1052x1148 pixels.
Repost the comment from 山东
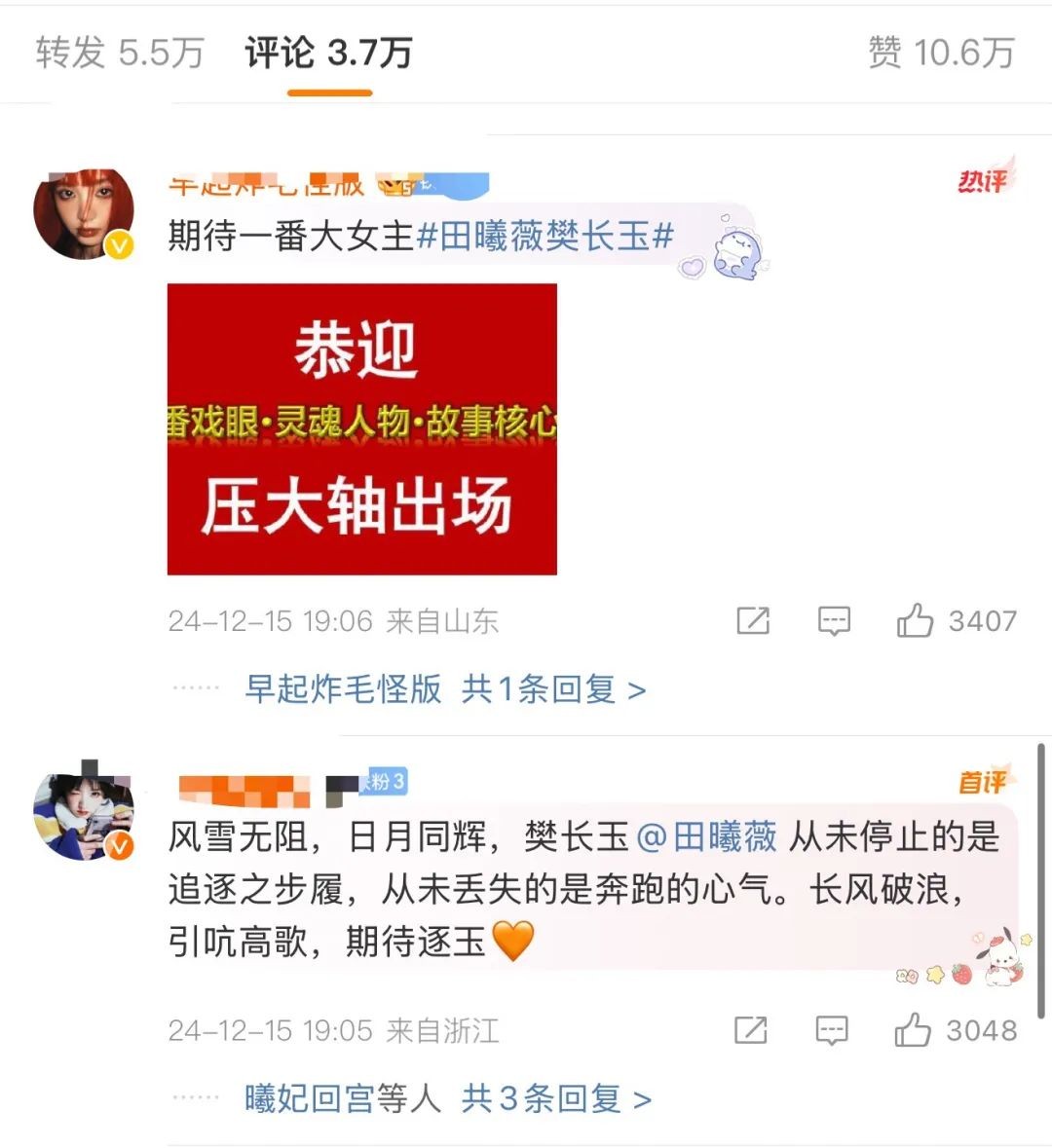click(753, 620)
